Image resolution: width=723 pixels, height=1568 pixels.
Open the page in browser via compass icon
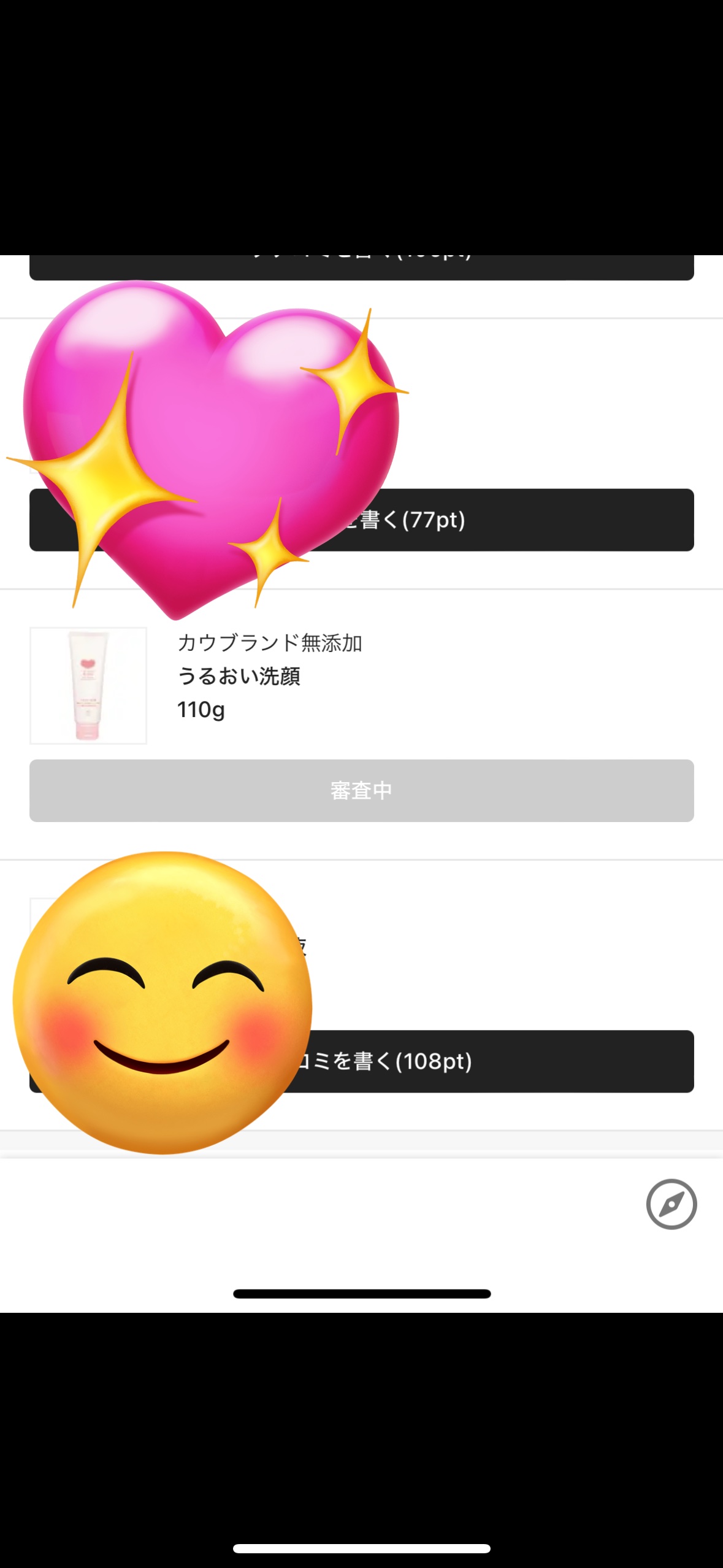click(671, 1204)
